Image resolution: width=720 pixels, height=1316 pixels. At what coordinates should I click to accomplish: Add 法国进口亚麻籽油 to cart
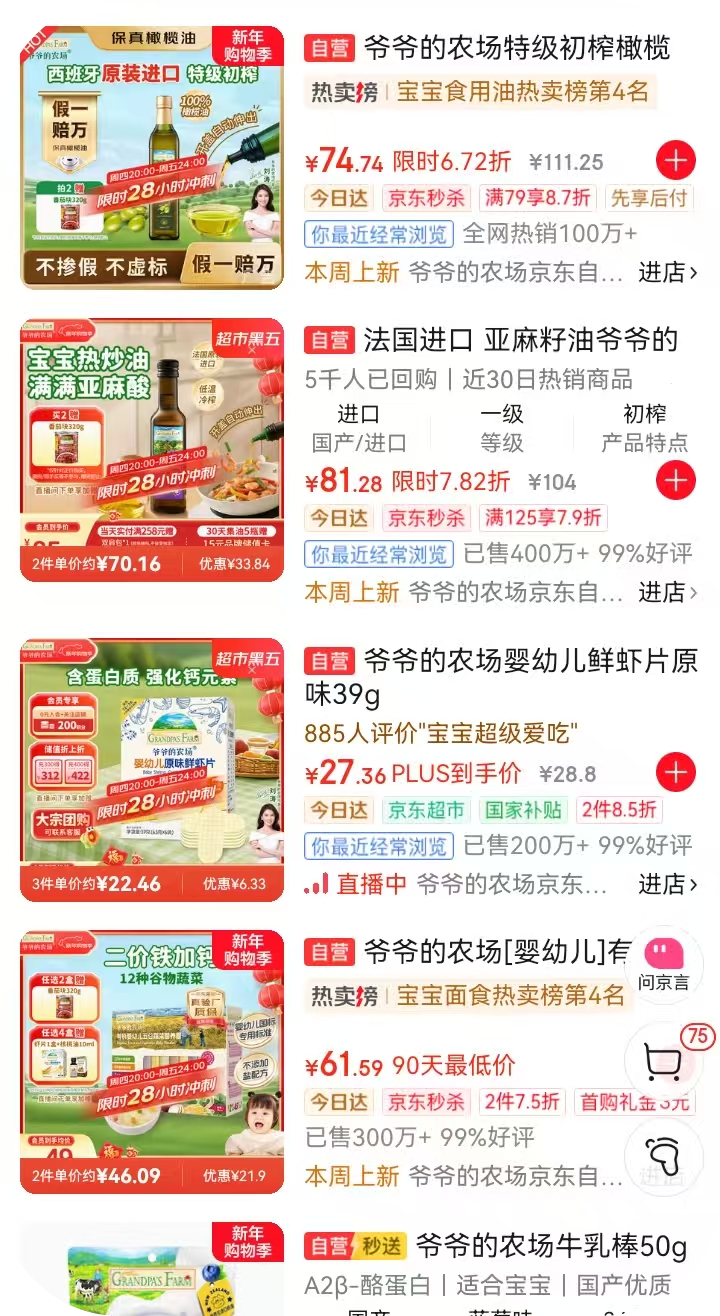tap(676, 481)
